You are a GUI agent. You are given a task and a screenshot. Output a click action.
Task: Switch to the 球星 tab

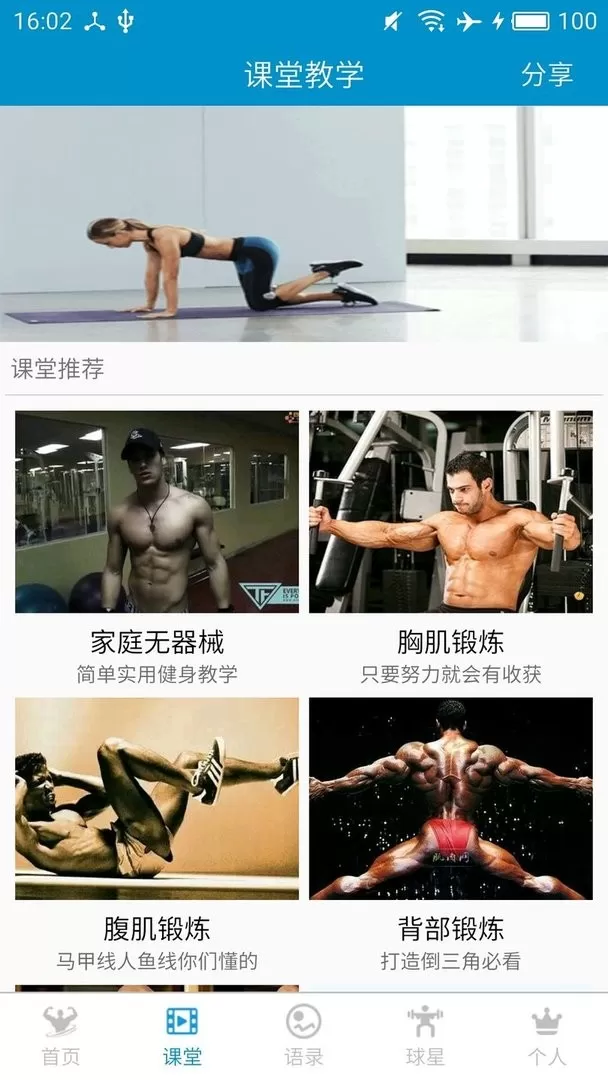425,1035
